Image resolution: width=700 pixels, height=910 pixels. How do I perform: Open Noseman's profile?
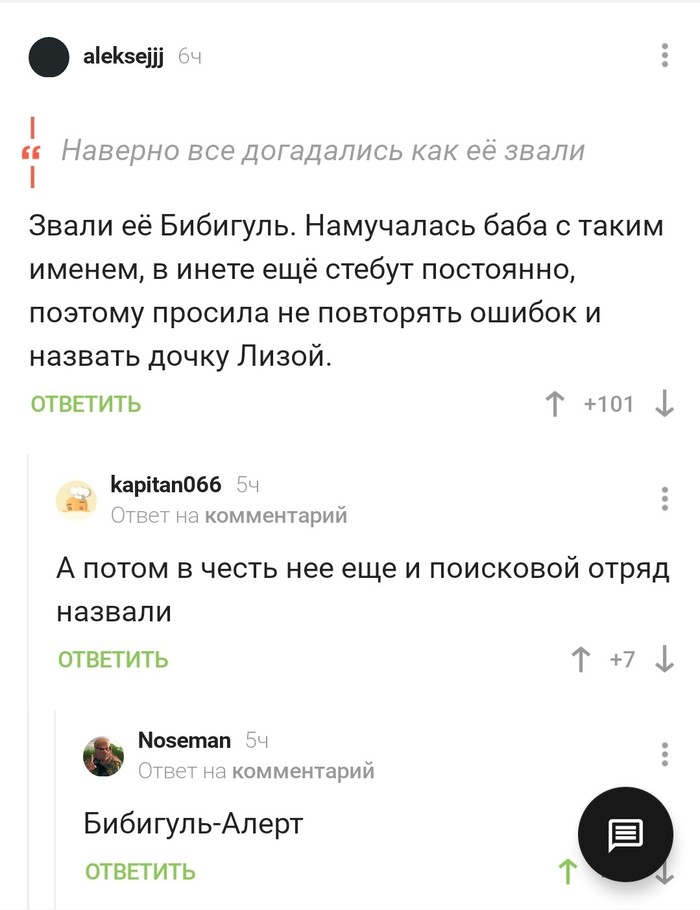click(x=184, y=740)
